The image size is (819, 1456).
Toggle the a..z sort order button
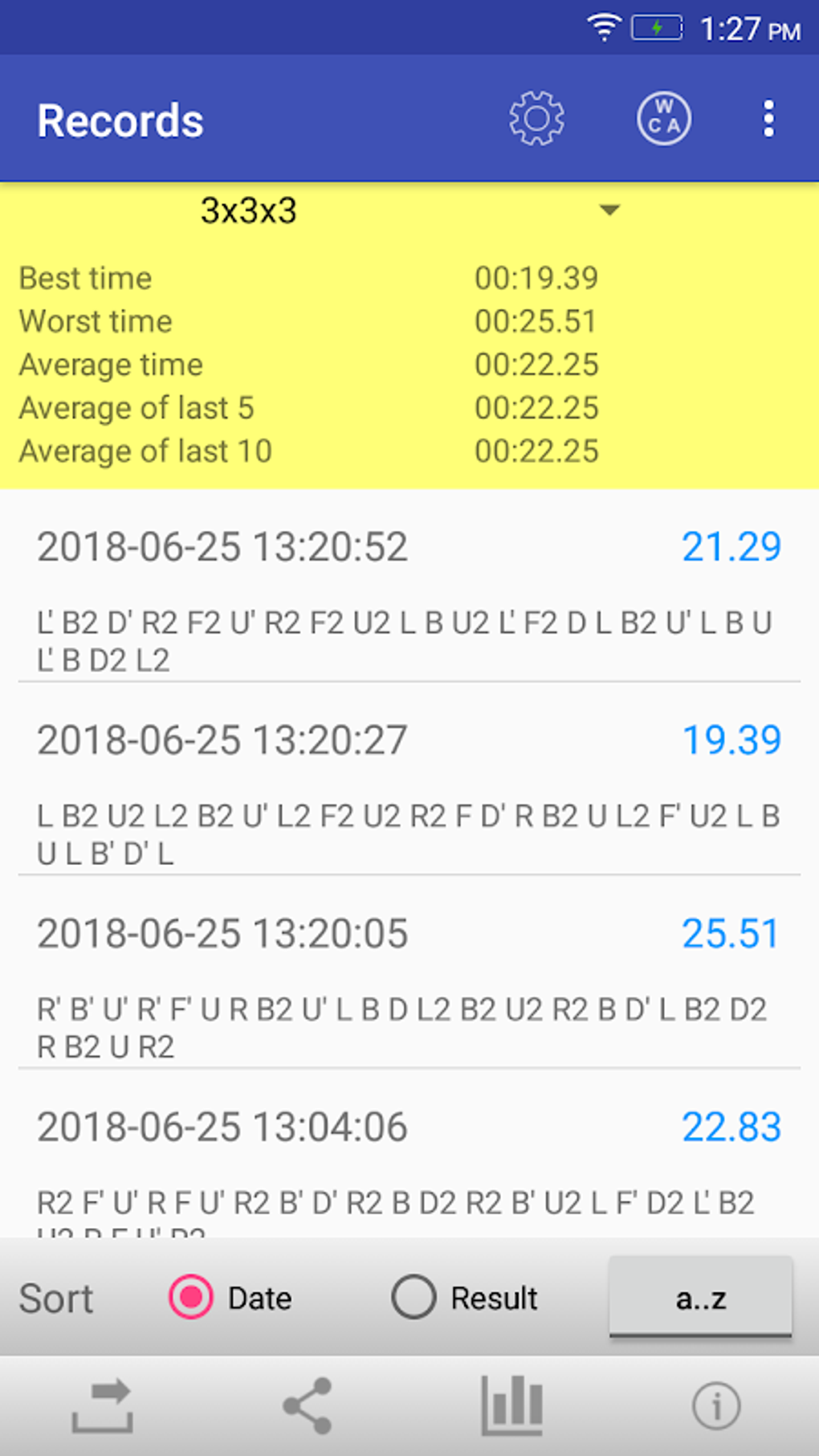(700, 1298)
